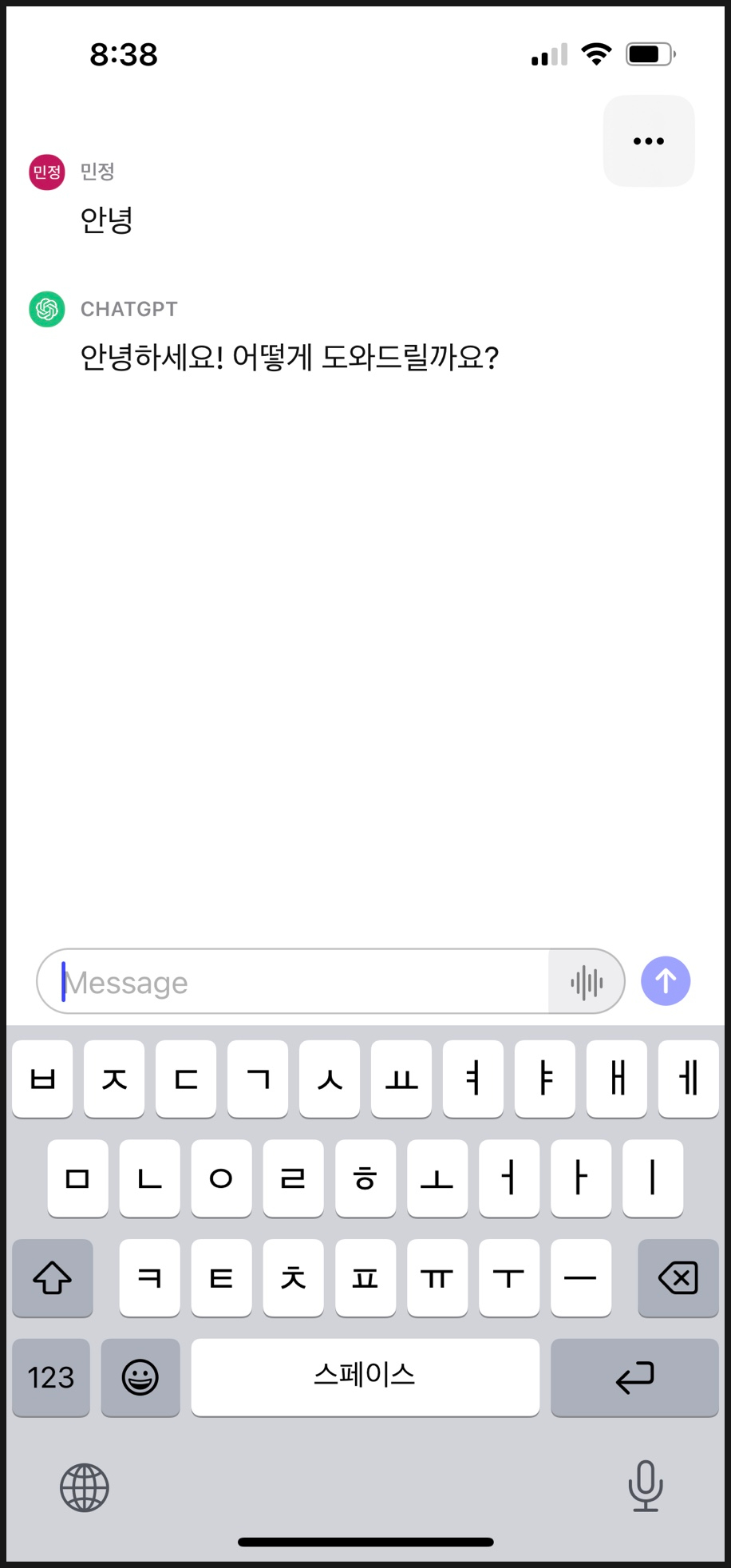Screen dimensions: 731x1568
Task: Open the emoji keyboard
Action: tap(140, 1377)
